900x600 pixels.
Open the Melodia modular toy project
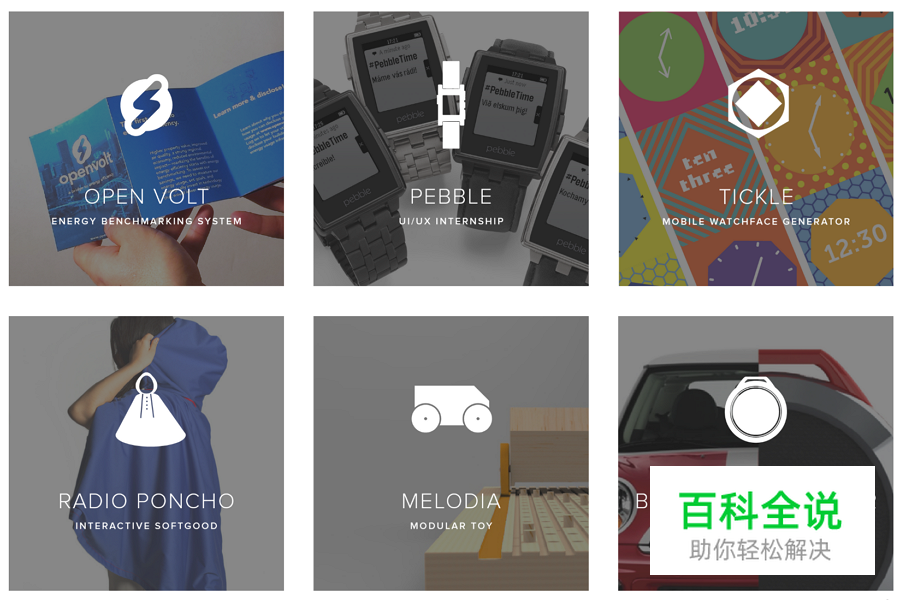pos(451,452)
